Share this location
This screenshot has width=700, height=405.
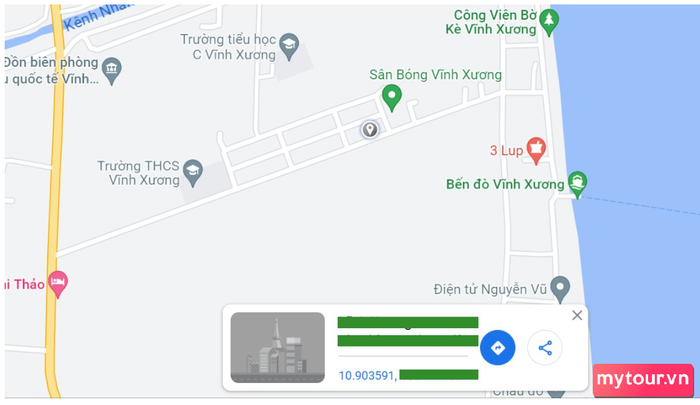coord(545,348)
